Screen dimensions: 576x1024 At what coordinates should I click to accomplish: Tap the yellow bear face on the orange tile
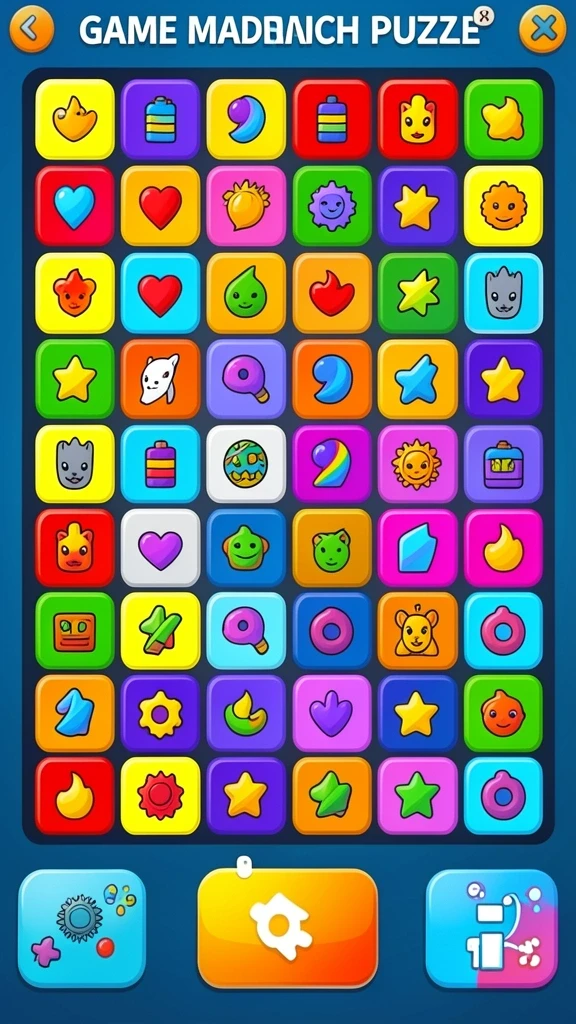point(417,632)
